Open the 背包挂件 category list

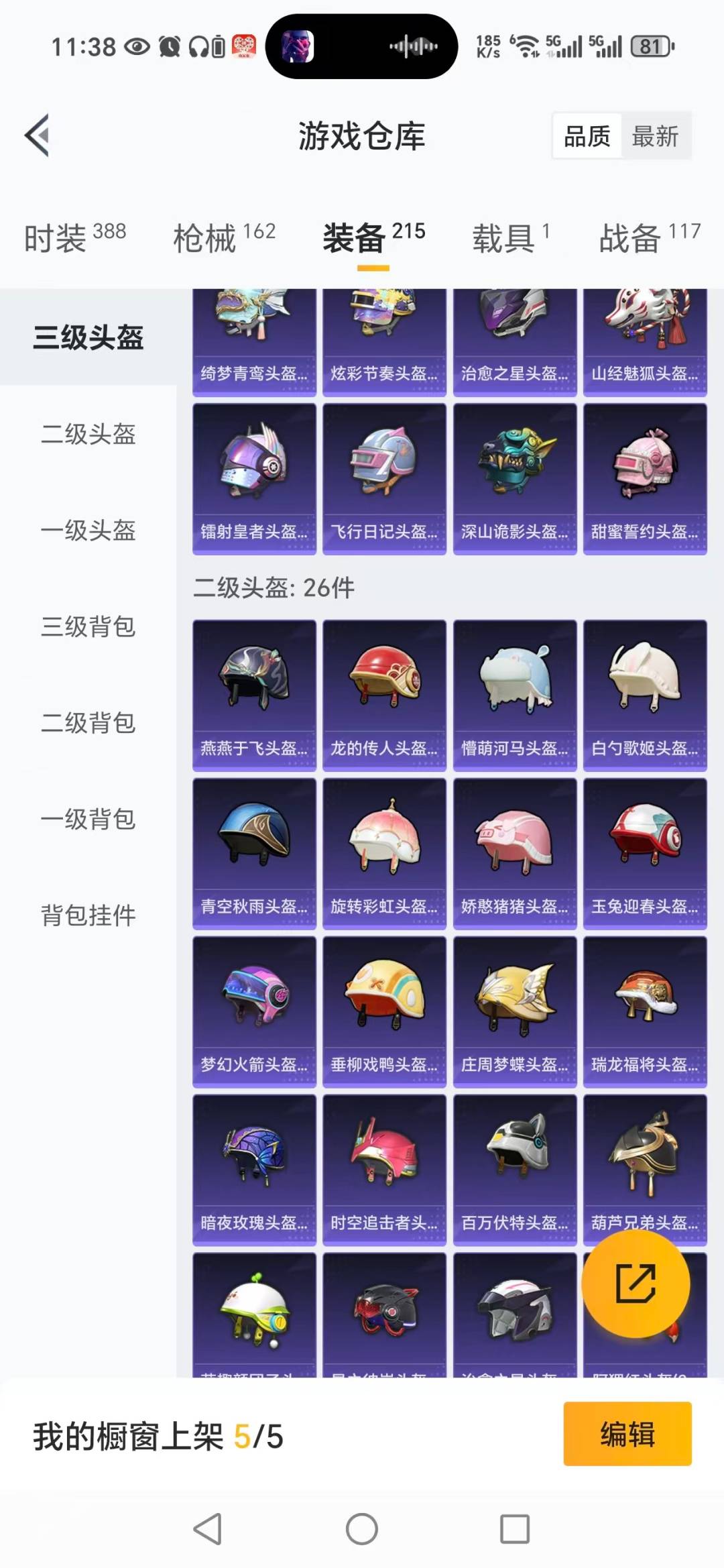pos(86,915)
